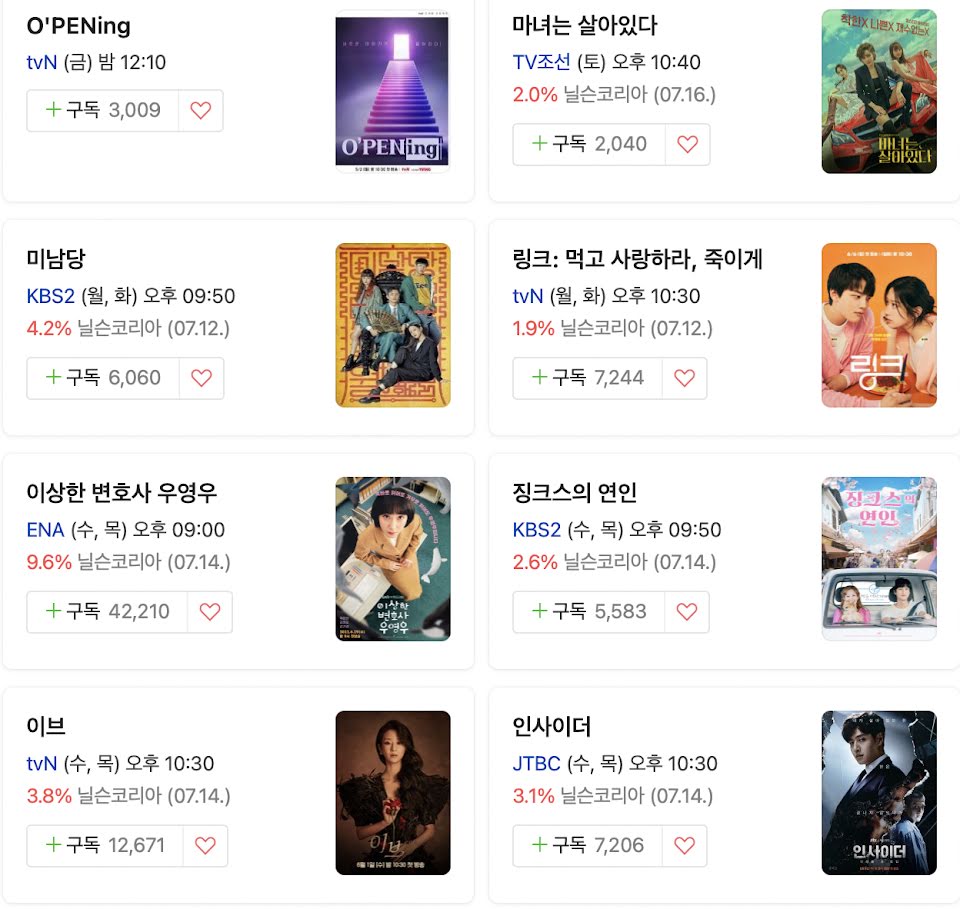
Task: Like O'PENing with the heart icon
Action: 201,110
